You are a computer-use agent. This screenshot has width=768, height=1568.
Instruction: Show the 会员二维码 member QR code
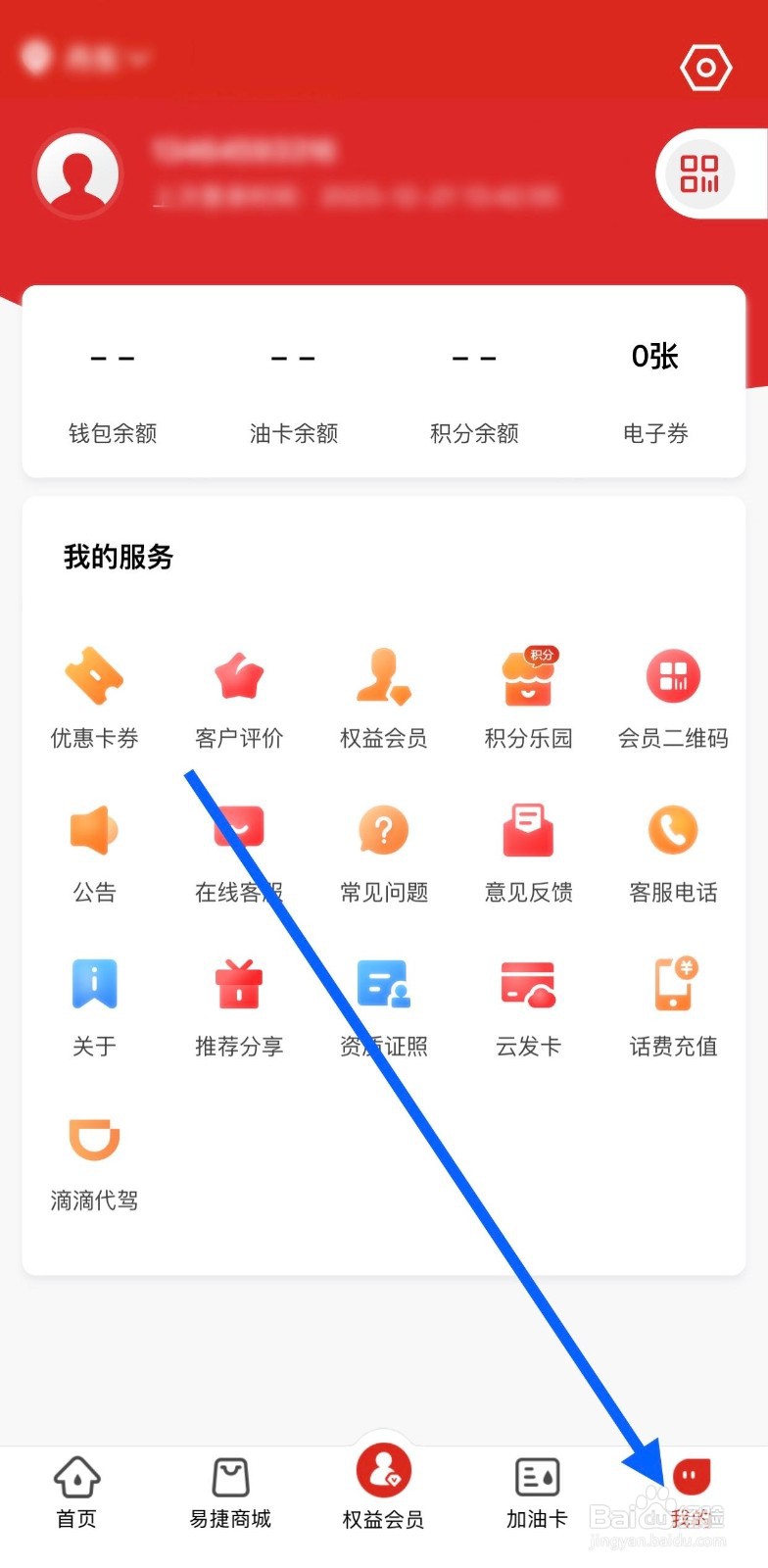[672, 696]
